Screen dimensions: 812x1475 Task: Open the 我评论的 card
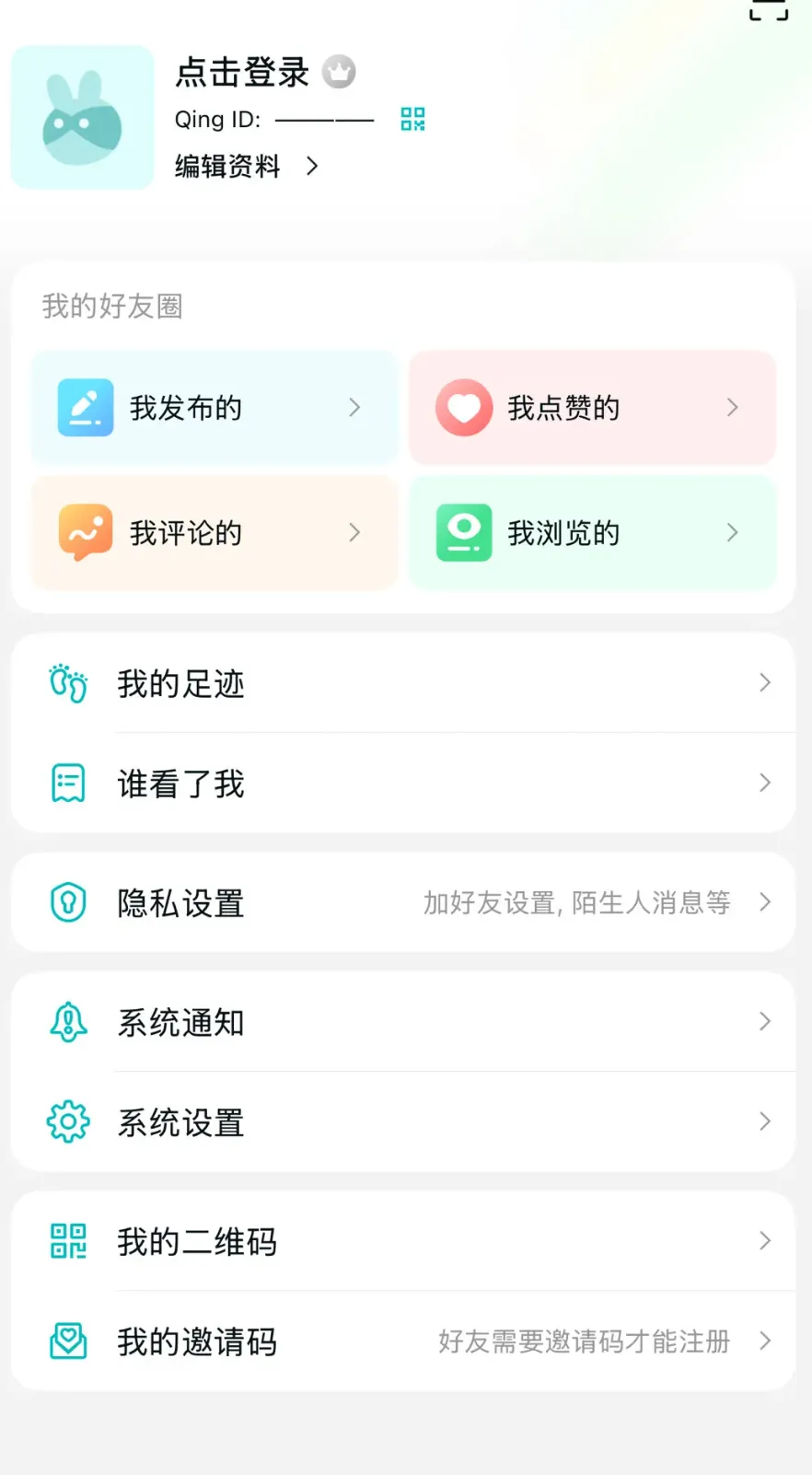[215, 532]
